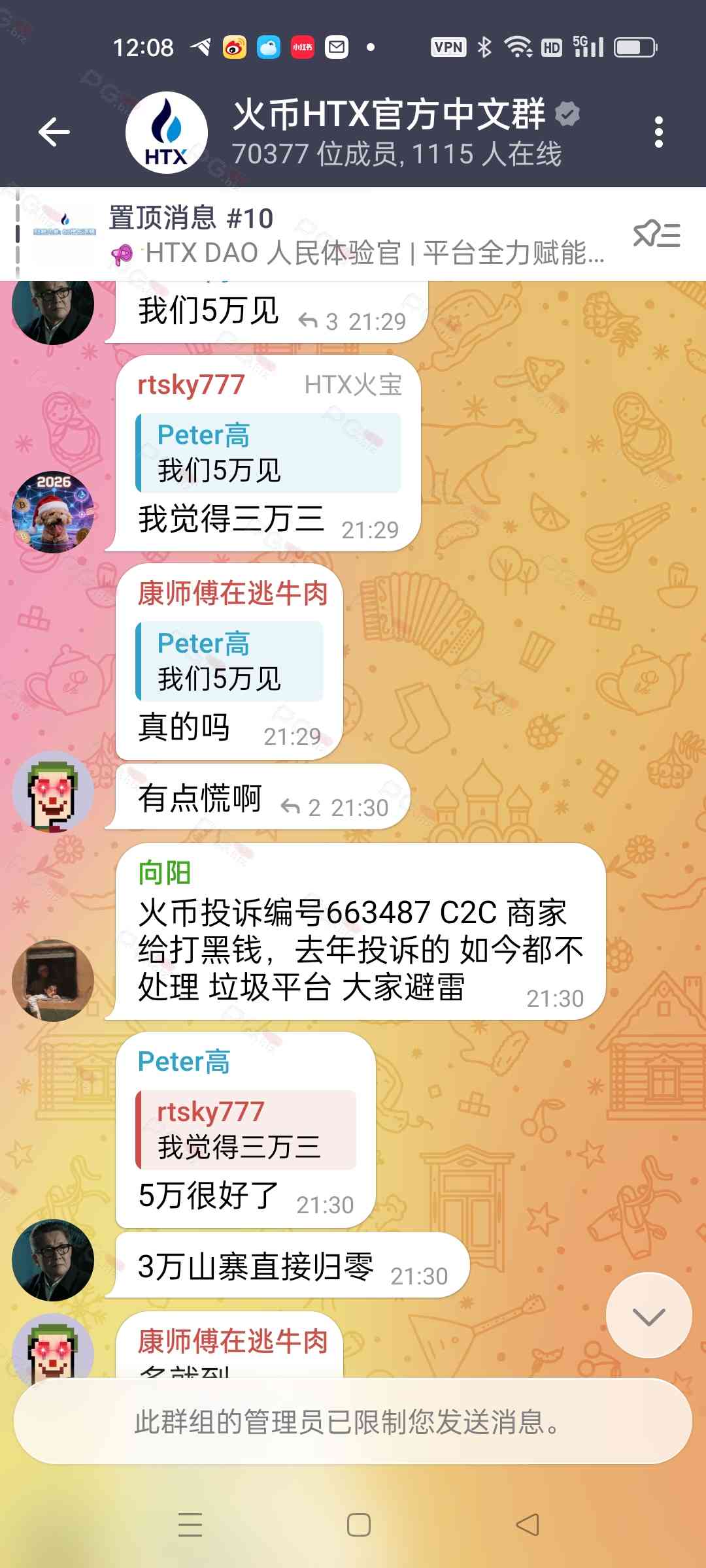The height and width of the screenshot is (1568, 706).
Task: Go back from the group chat
Action: [54, 133]
